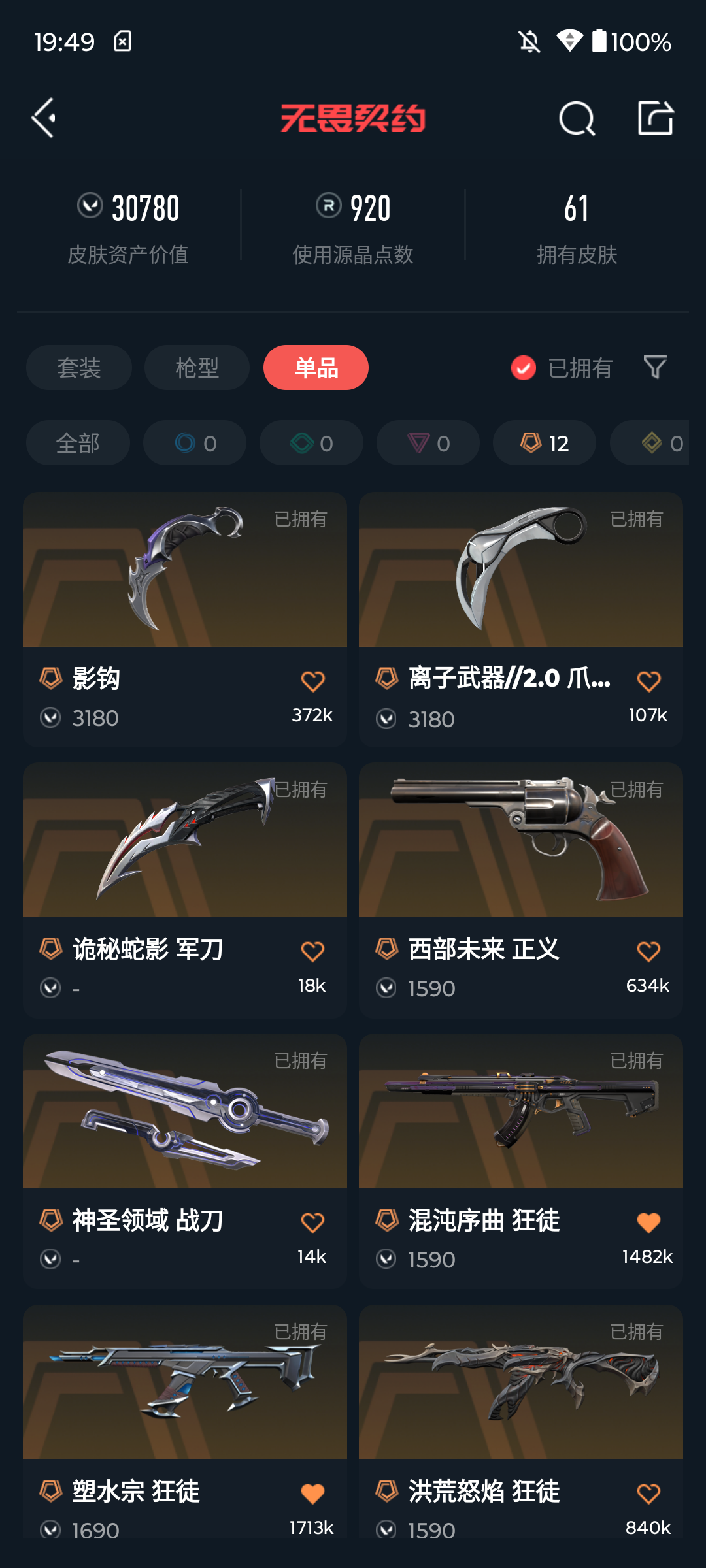Image resolution: width=706 pixels, height=1568 pixels.
Task: Select the blue rarity chip showing 0
Action: [195, 443]
